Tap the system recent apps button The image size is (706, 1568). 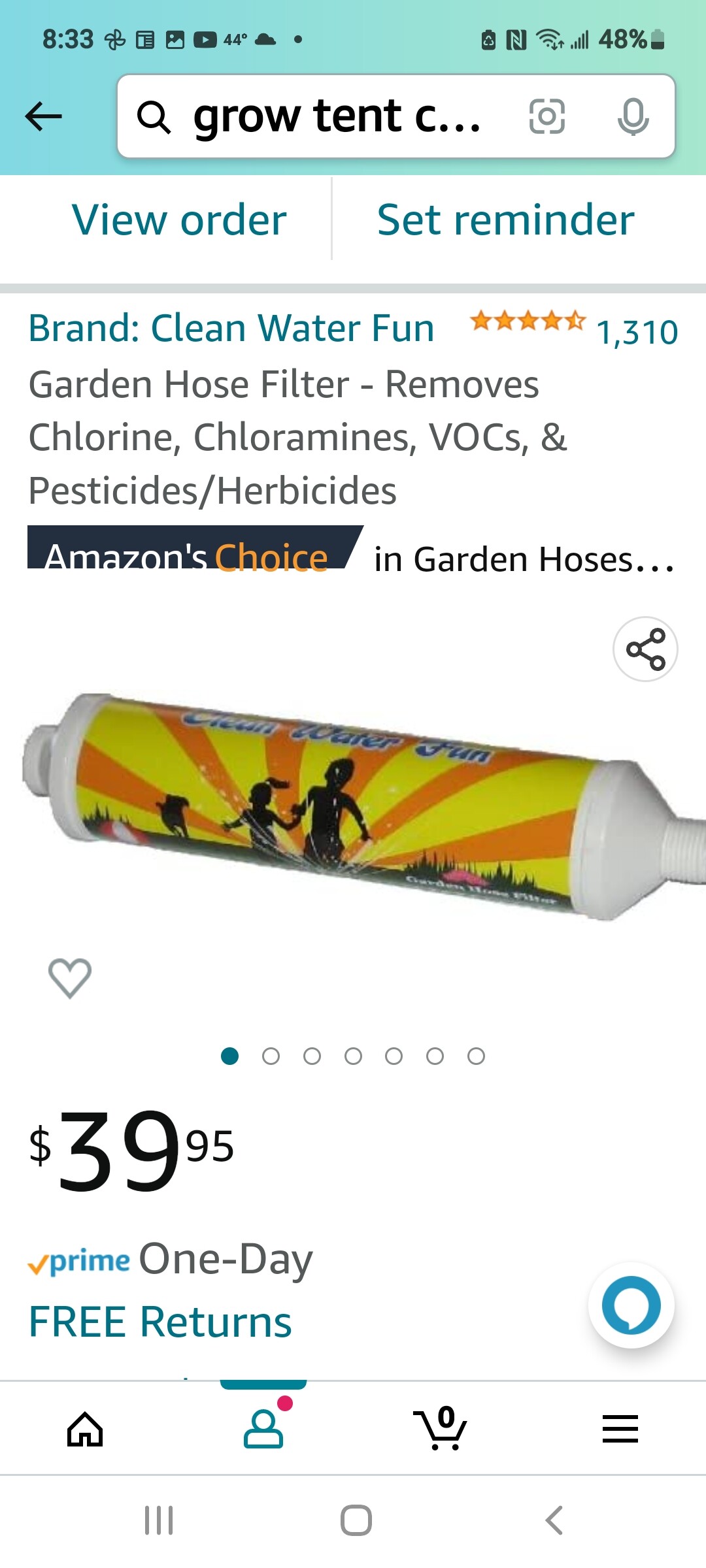[x=159, y=1520]
